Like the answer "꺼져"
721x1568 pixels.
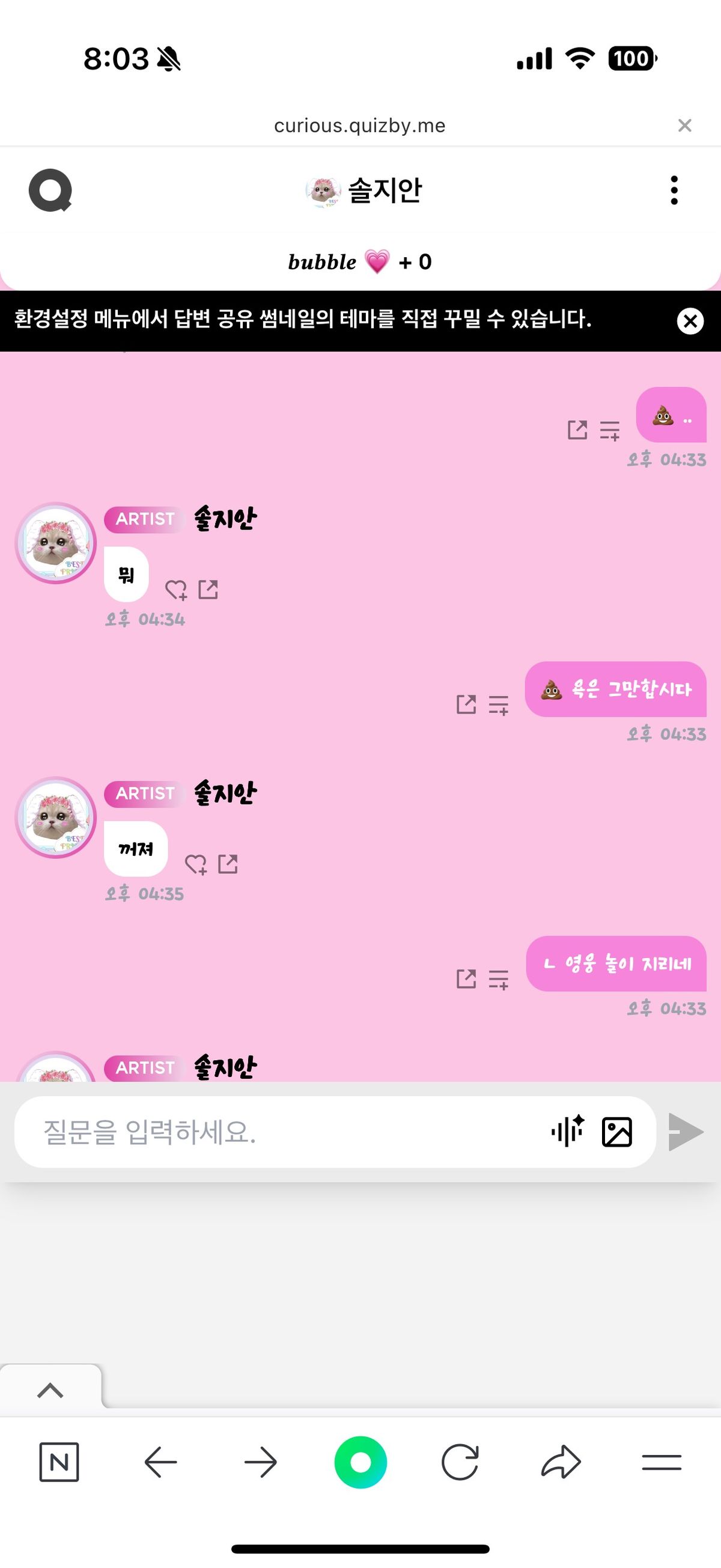(x=196, y=864)
